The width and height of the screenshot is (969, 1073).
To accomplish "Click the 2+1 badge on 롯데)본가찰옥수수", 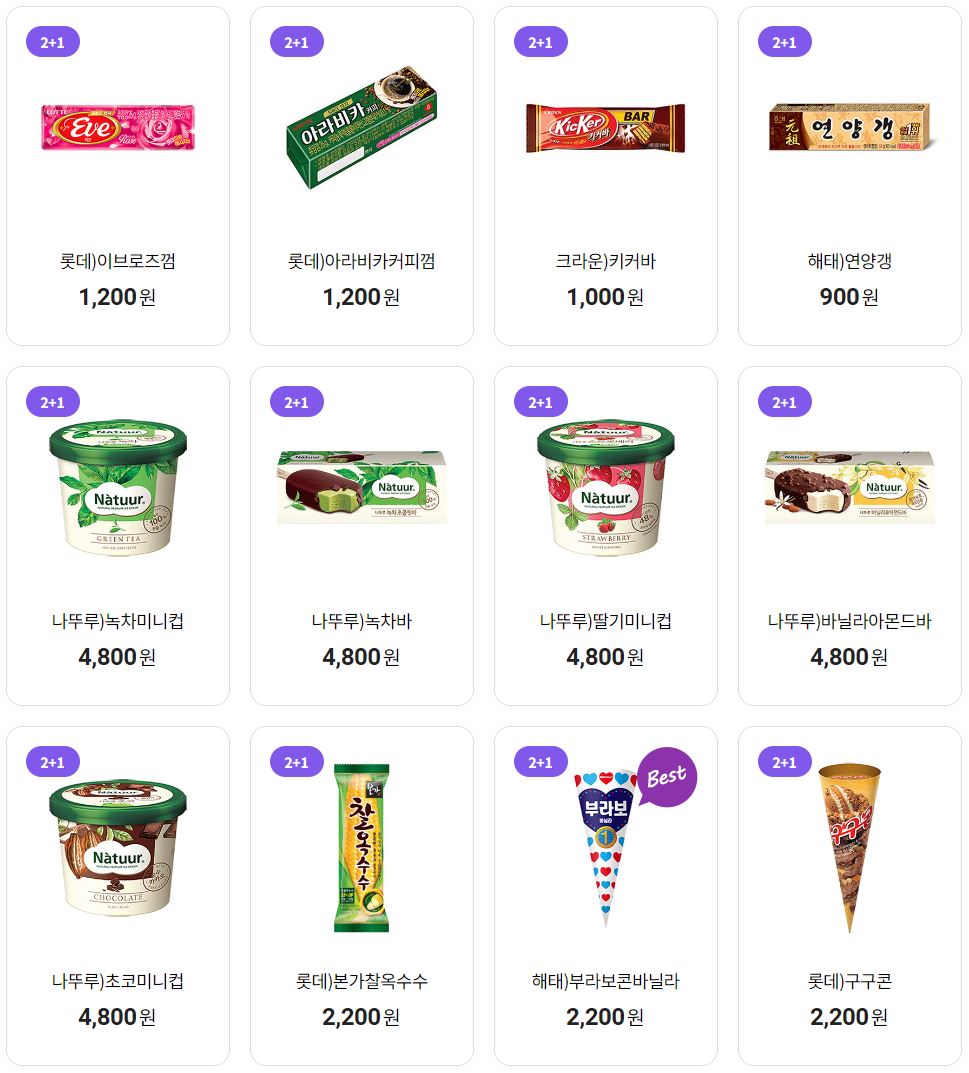I will click(298, 762).
